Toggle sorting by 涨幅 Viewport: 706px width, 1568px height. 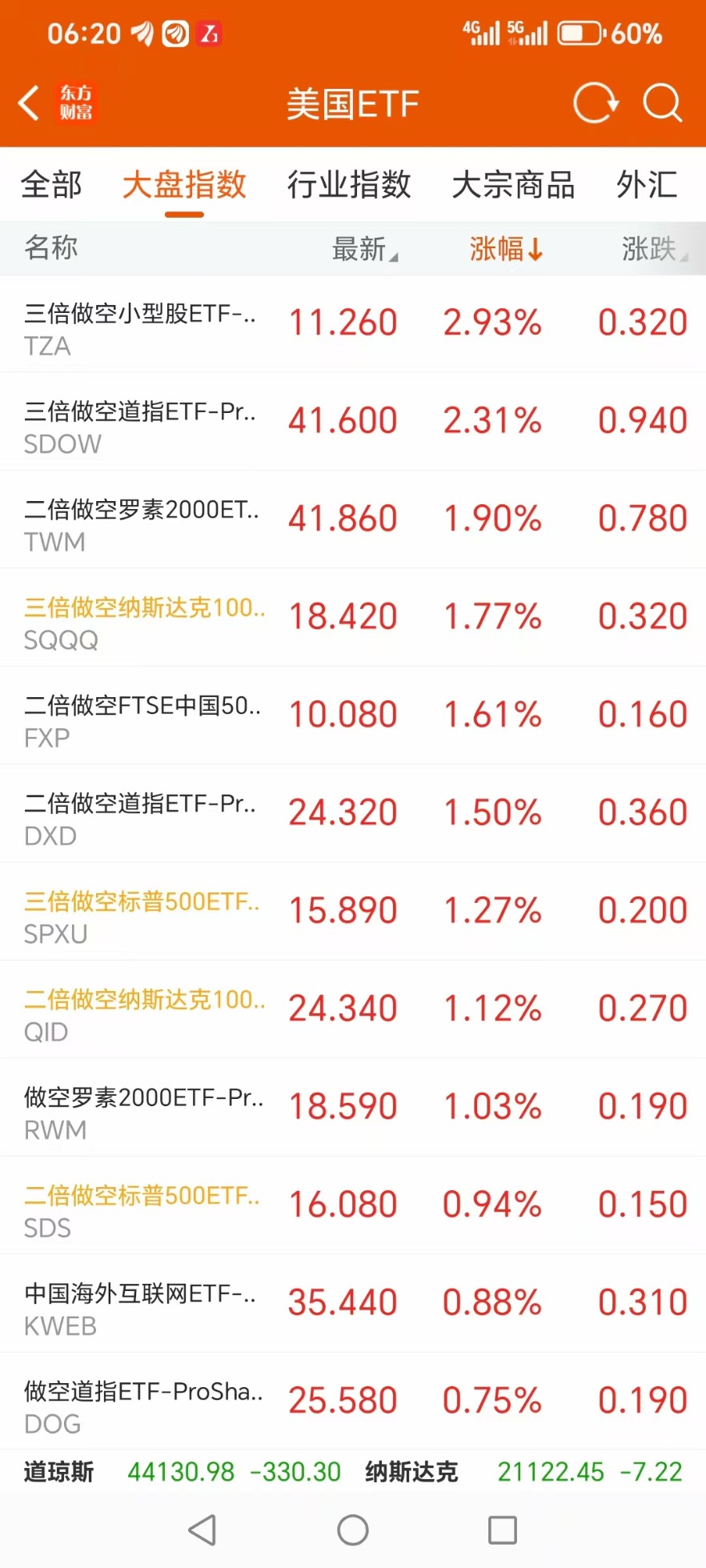(506, 249)
